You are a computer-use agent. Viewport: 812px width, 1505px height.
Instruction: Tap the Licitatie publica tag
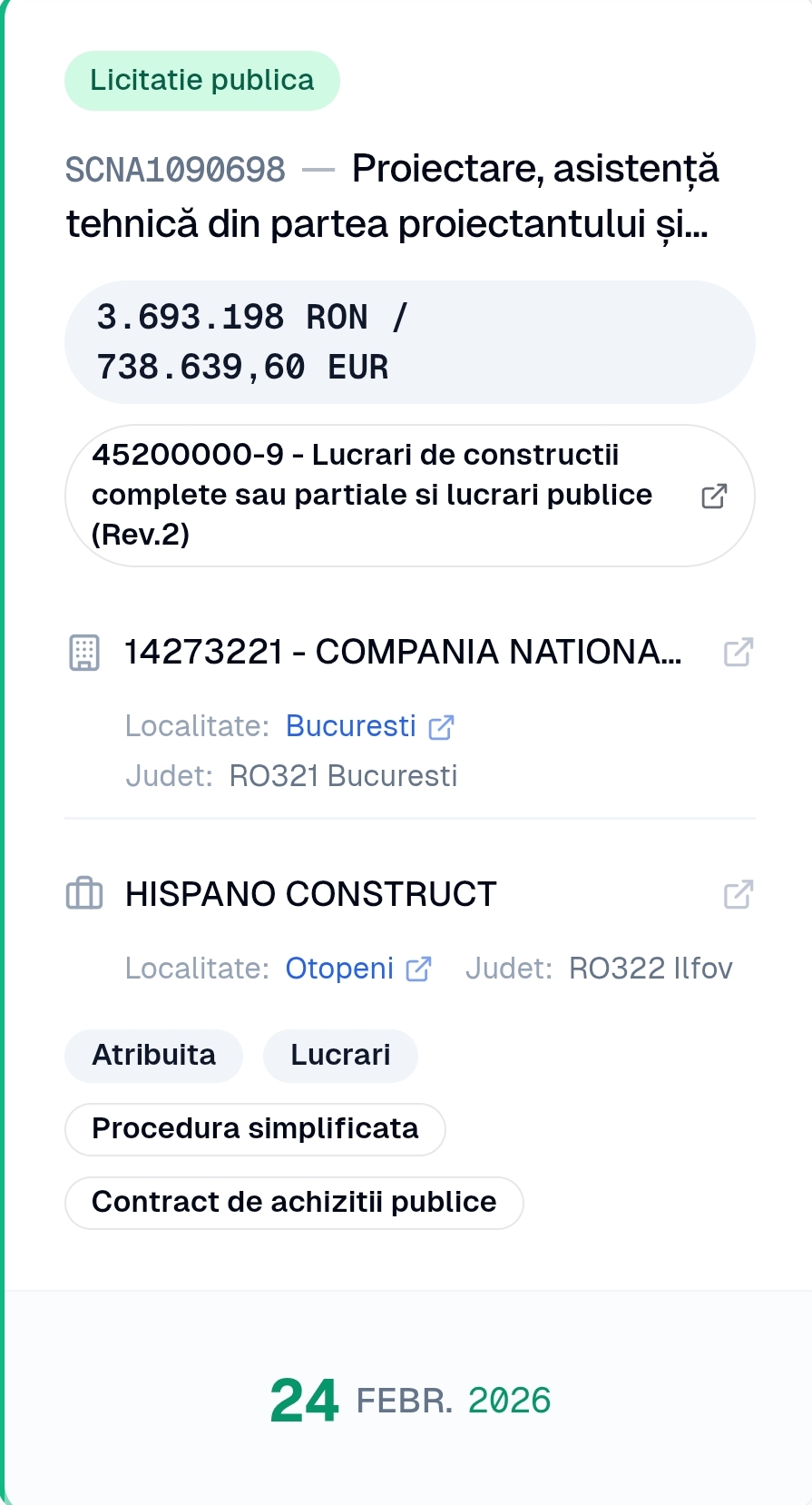point(201,81)
